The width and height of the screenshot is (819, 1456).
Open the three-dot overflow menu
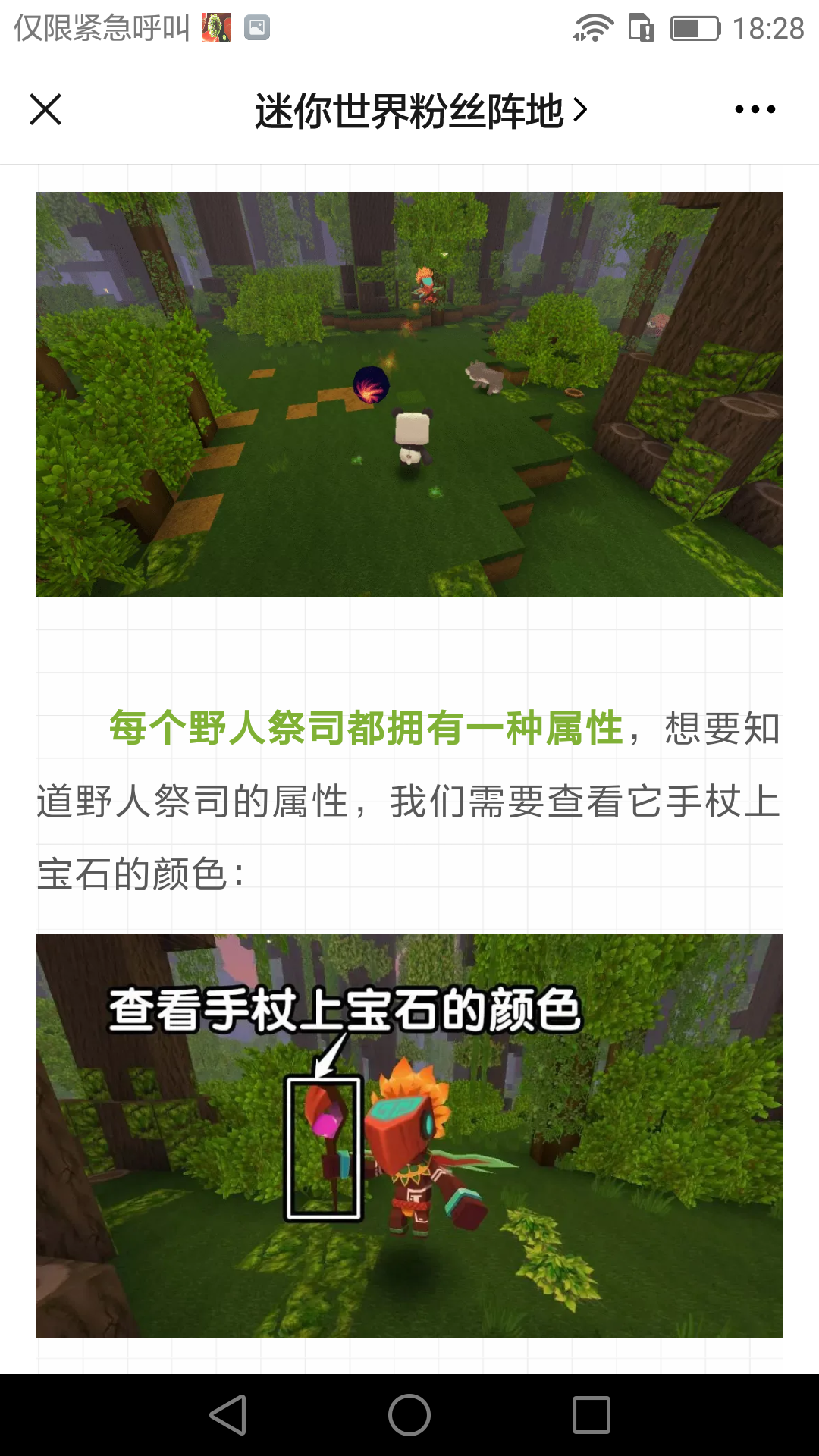point(755,109)
